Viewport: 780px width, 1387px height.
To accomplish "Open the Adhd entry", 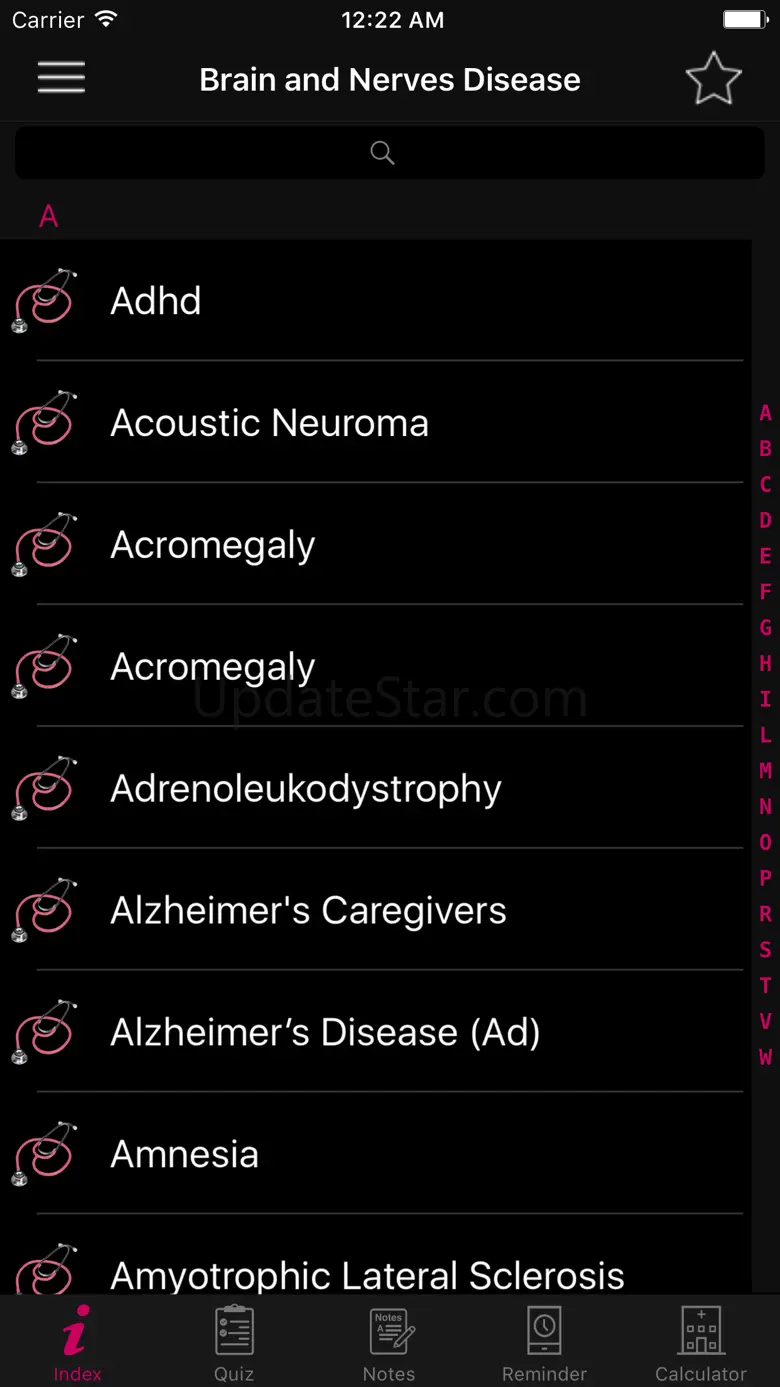I will [380, 301].
